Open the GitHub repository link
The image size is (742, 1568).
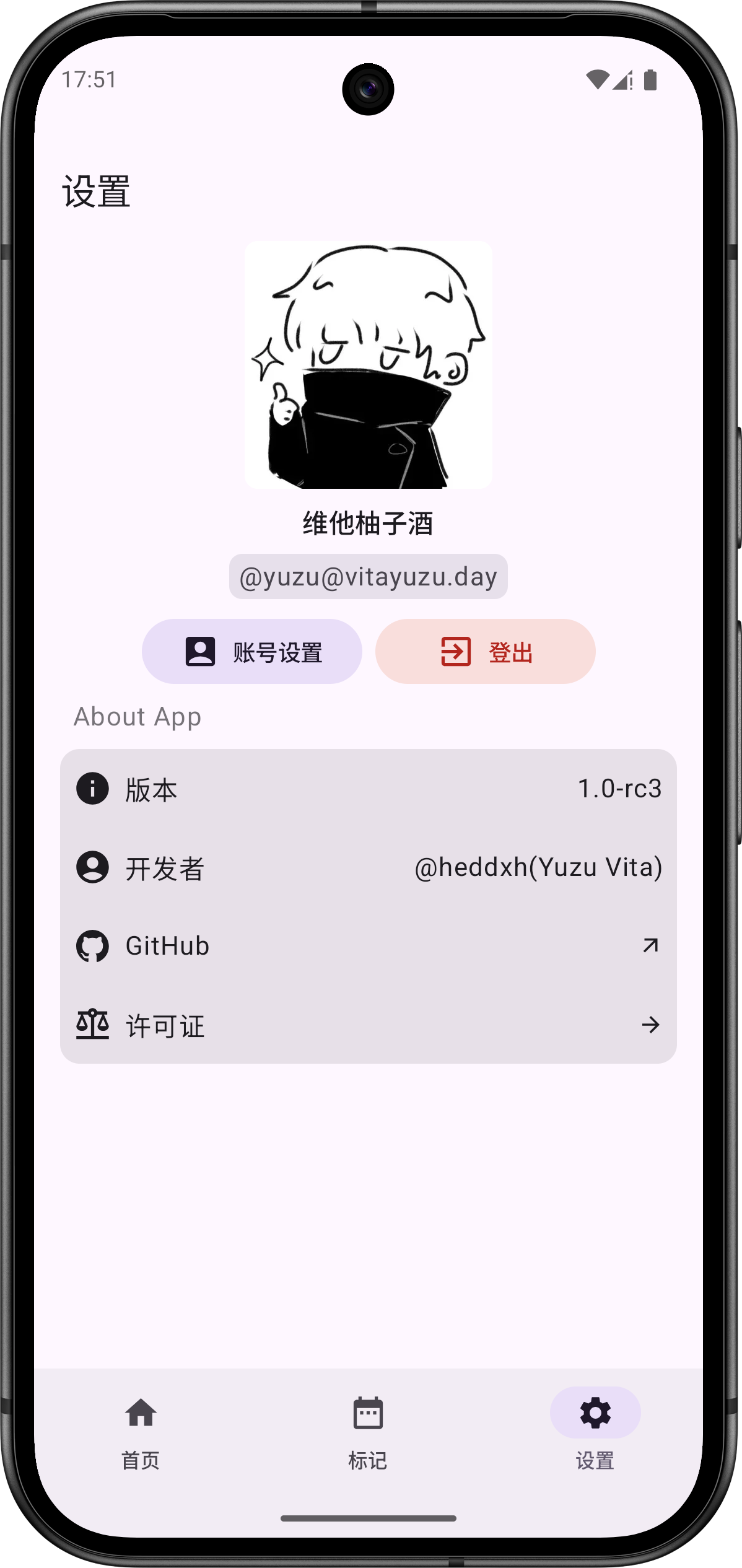369,945
